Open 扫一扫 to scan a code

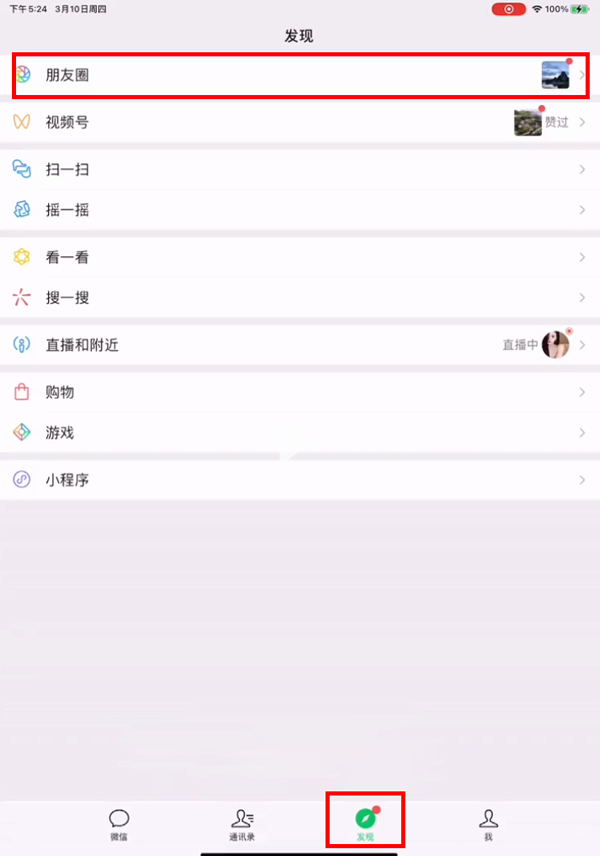(x=300, y=170)
